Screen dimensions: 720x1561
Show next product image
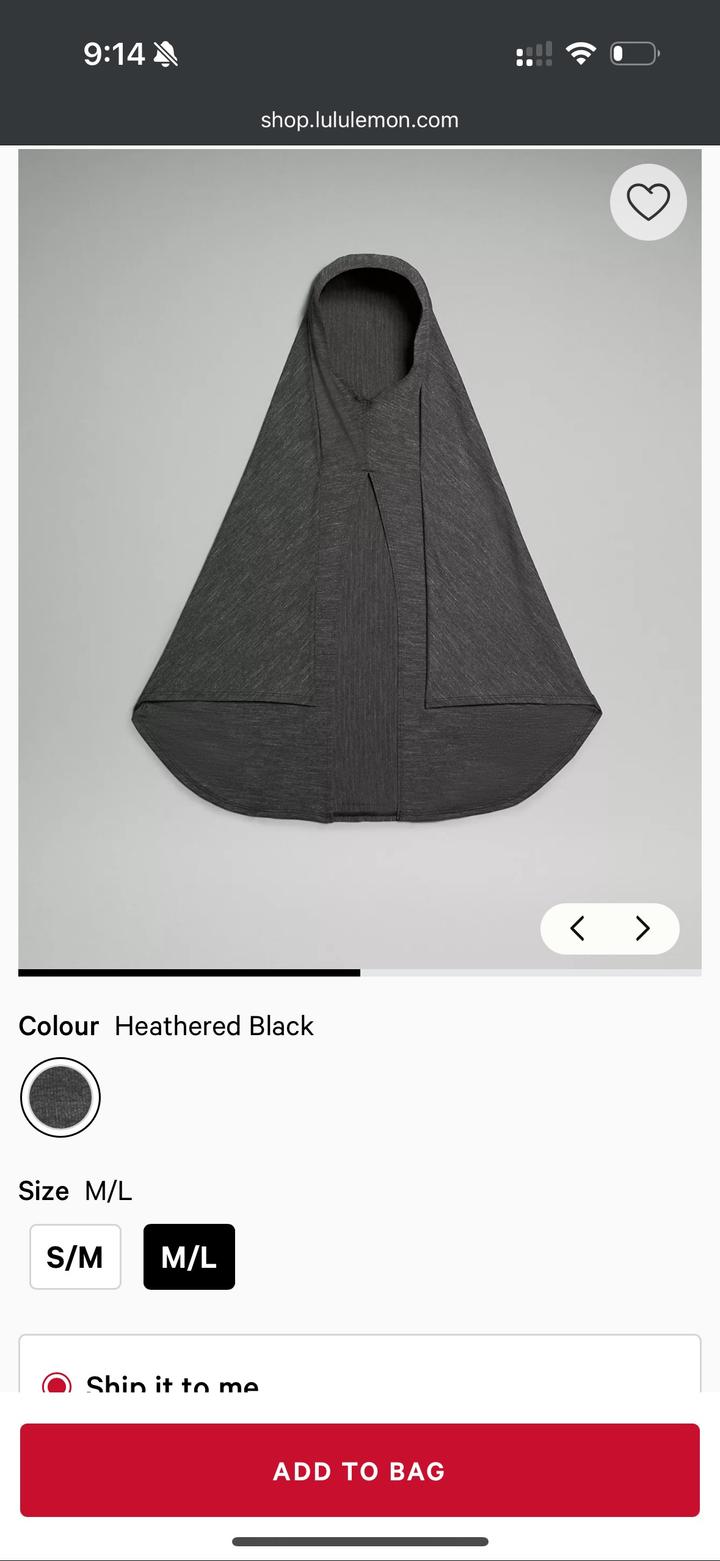click(x=643, y=929)
